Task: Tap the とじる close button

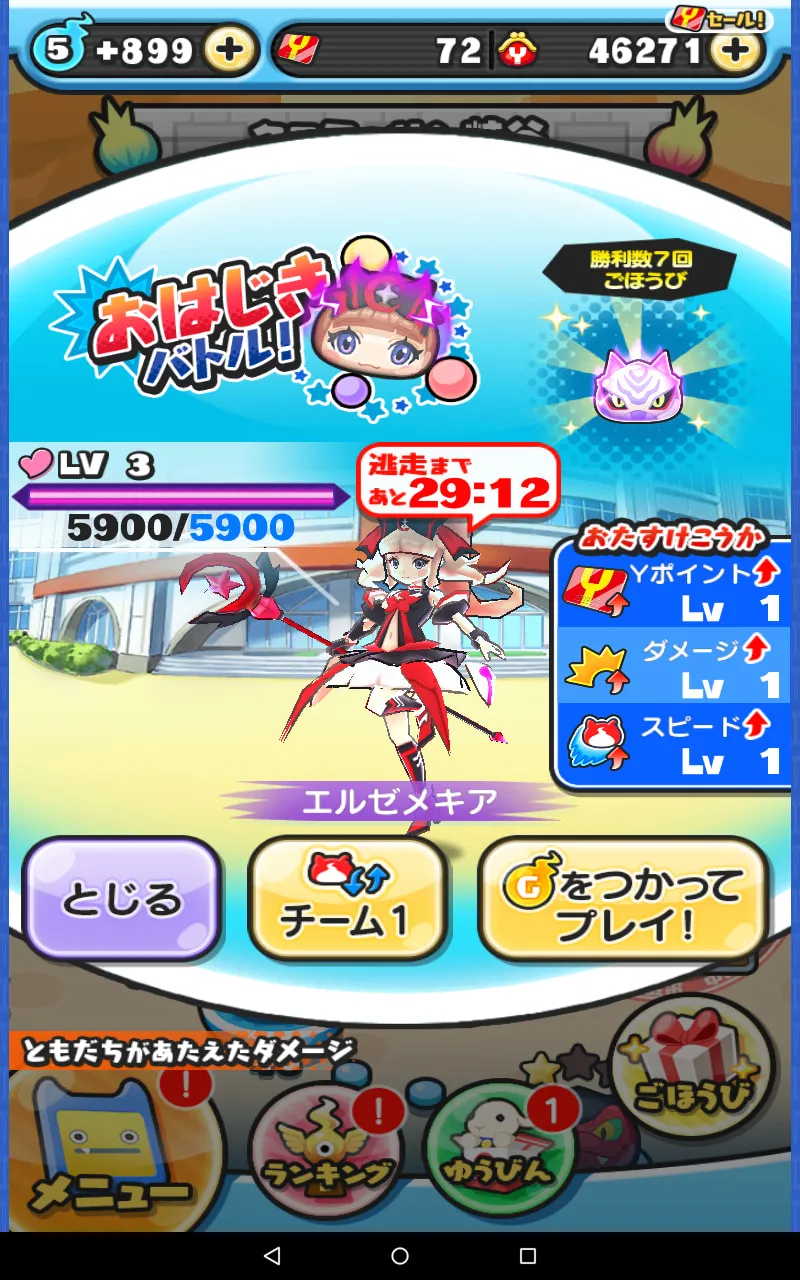Action: 122,898
